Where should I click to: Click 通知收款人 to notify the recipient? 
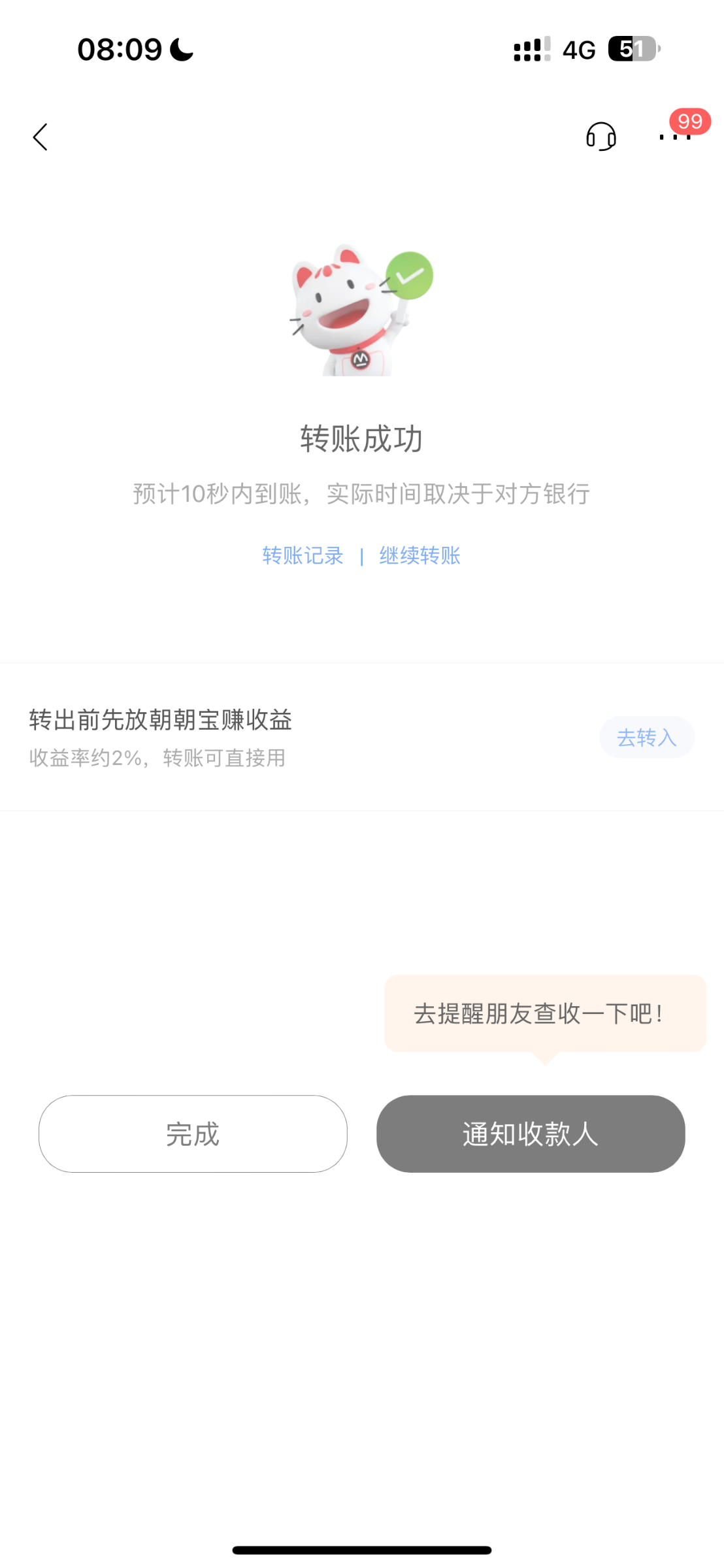pyautogui.click(x=529, y=1134)
